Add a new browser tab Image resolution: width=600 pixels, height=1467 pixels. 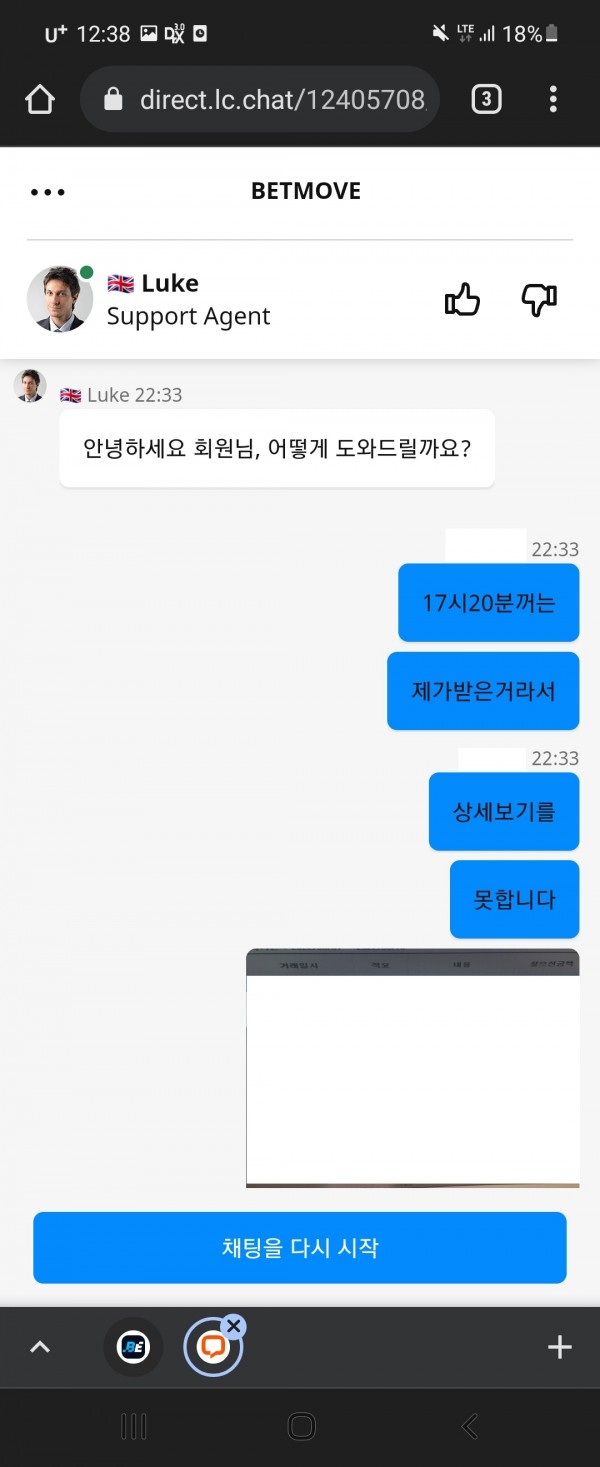560,1347
